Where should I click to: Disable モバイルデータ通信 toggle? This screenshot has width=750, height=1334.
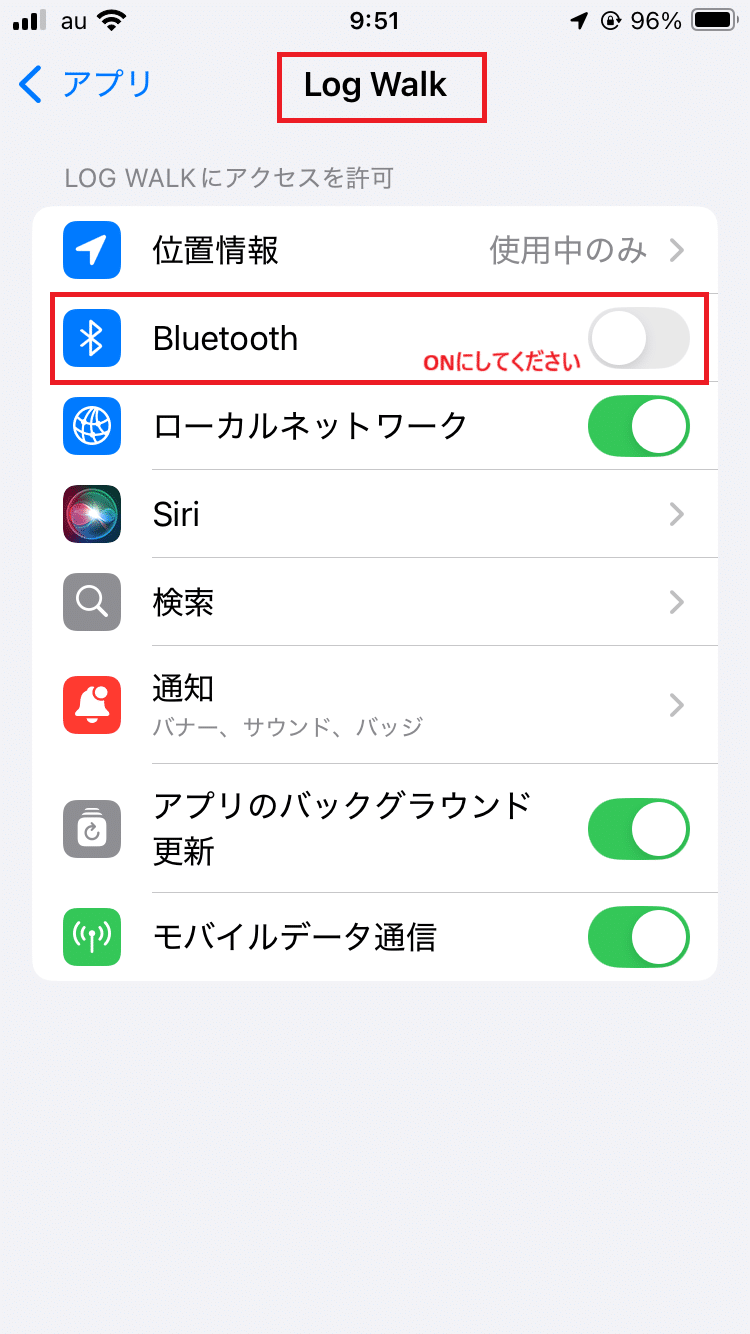(638, 937)
